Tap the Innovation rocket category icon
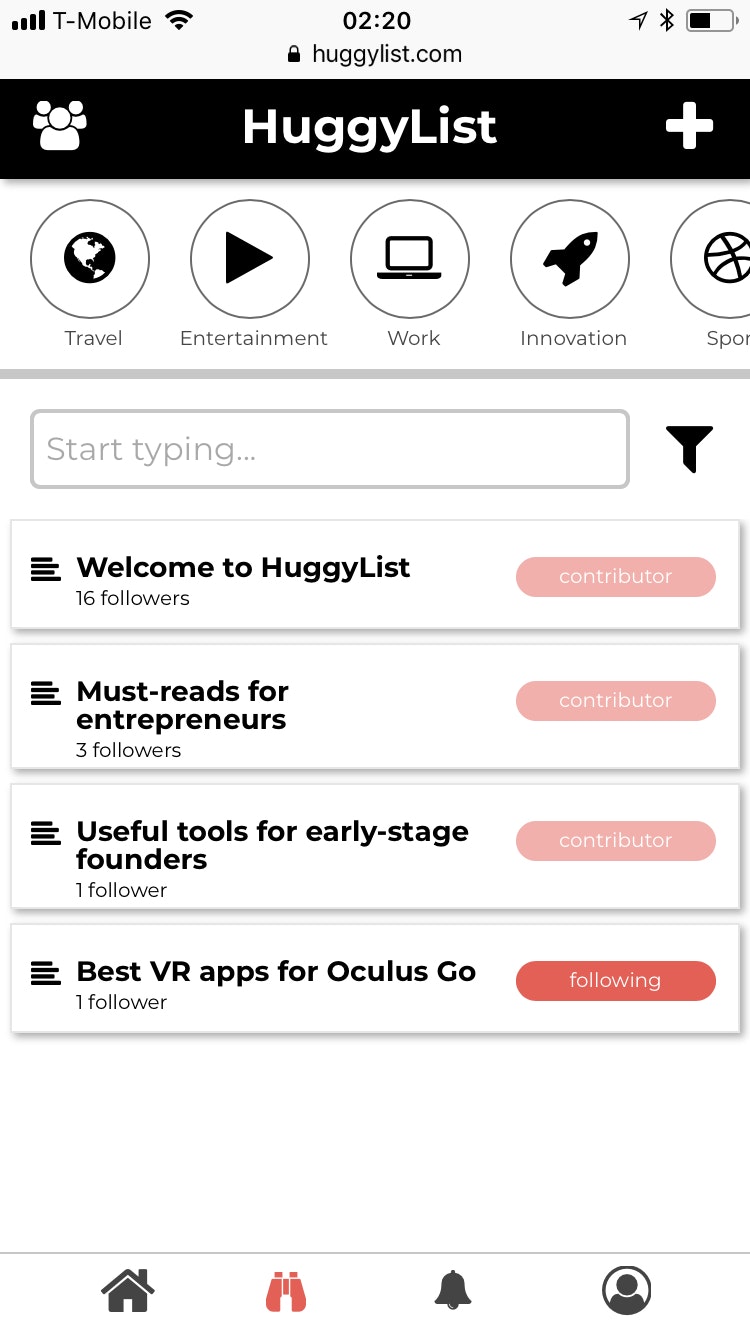Screen dimensions: 750x1334 tap(570, 258)
